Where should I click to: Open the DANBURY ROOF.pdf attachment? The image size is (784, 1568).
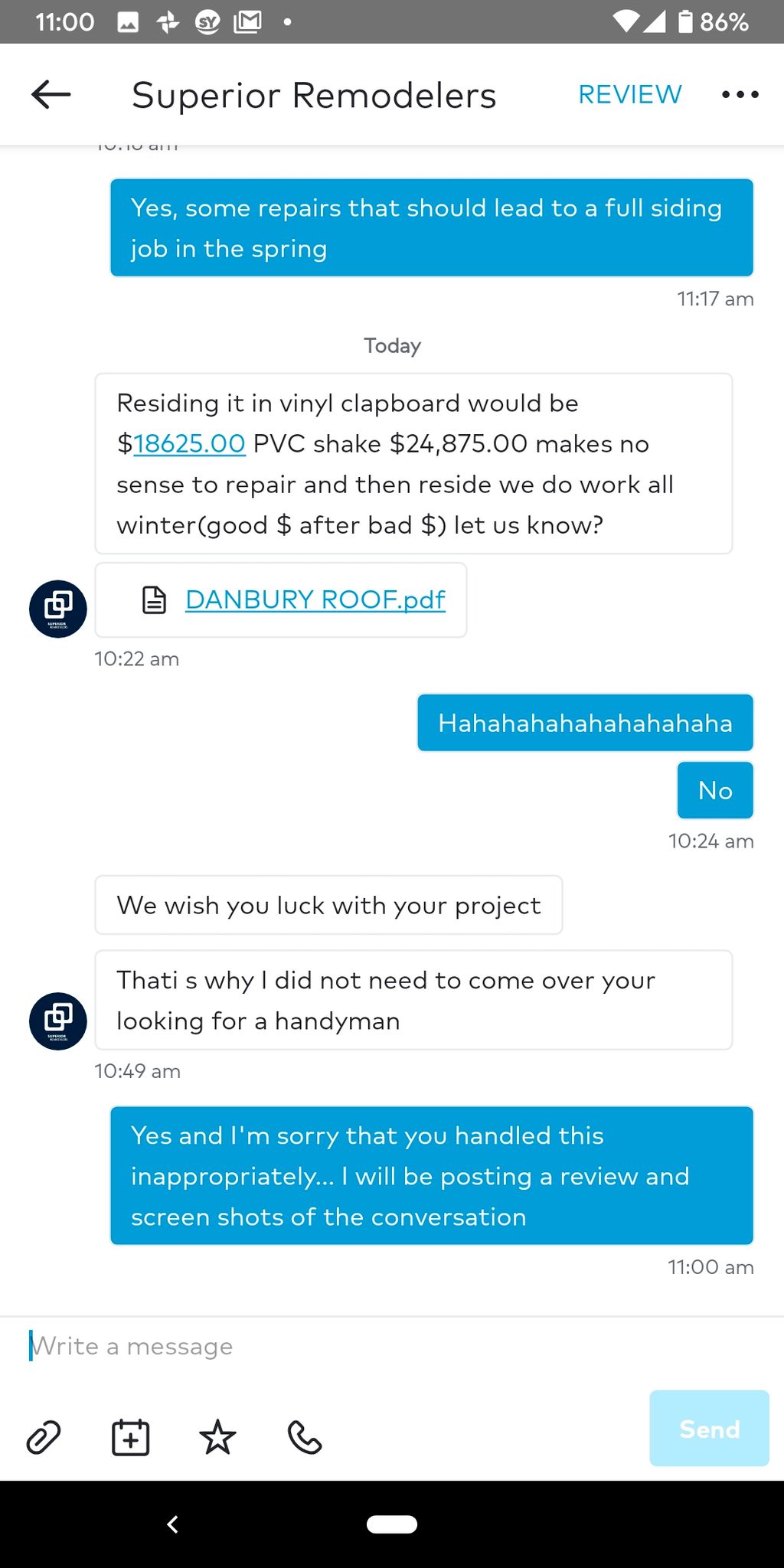[315, 599]
